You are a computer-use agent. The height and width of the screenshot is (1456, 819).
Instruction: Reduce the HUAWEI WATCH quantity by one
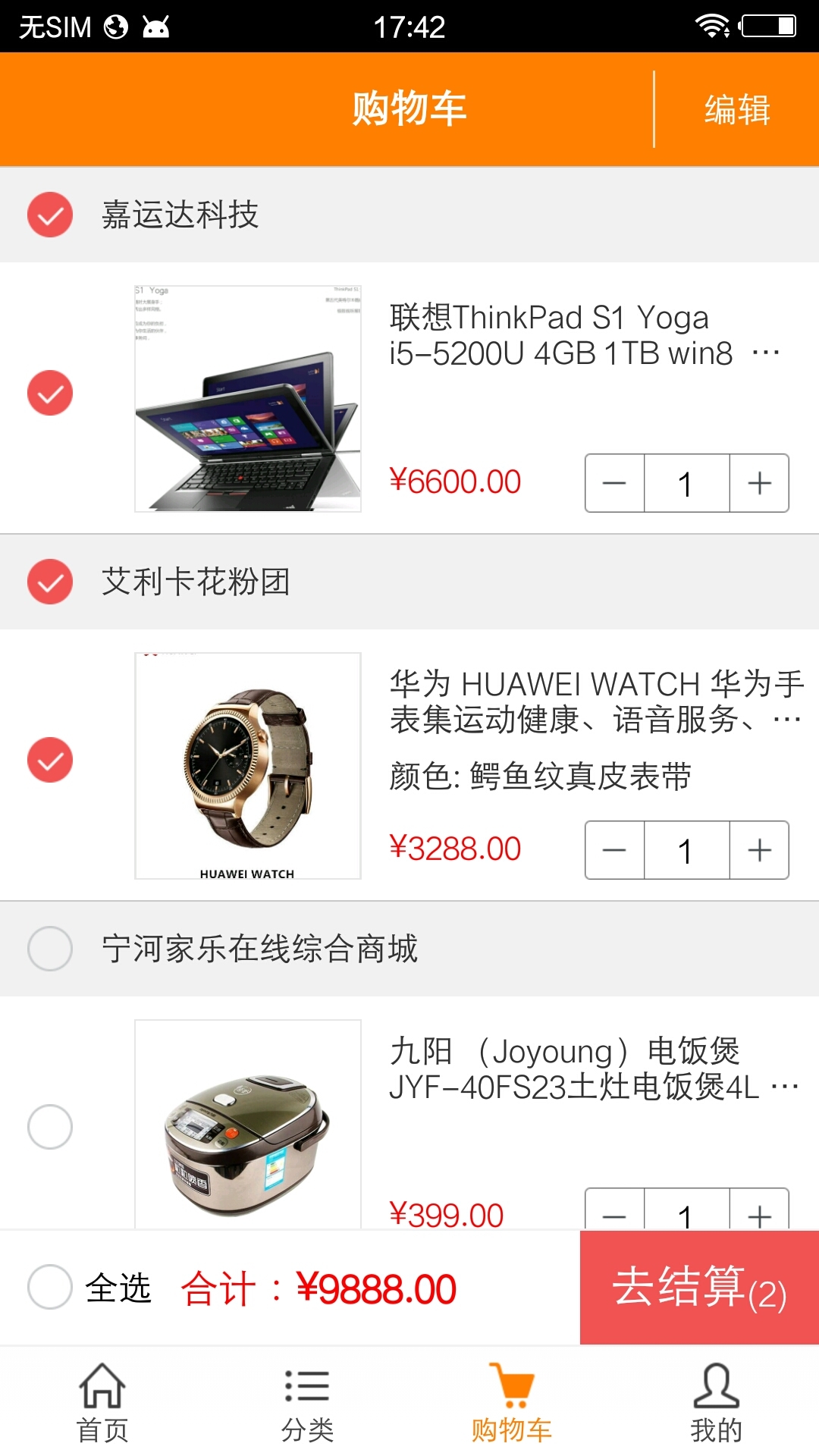[614, 850]
